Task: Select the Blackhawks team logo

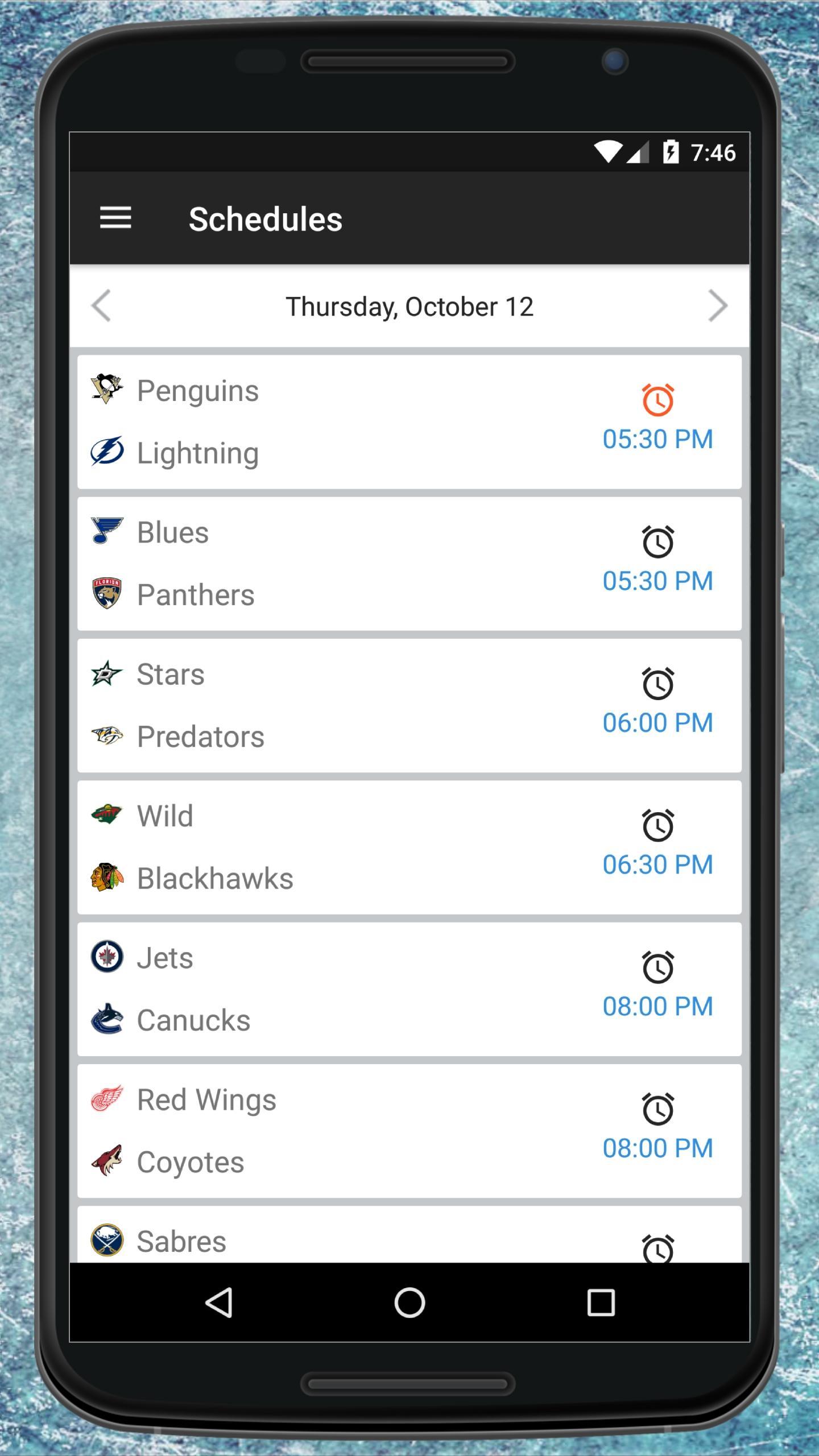Action: [107, 878]
